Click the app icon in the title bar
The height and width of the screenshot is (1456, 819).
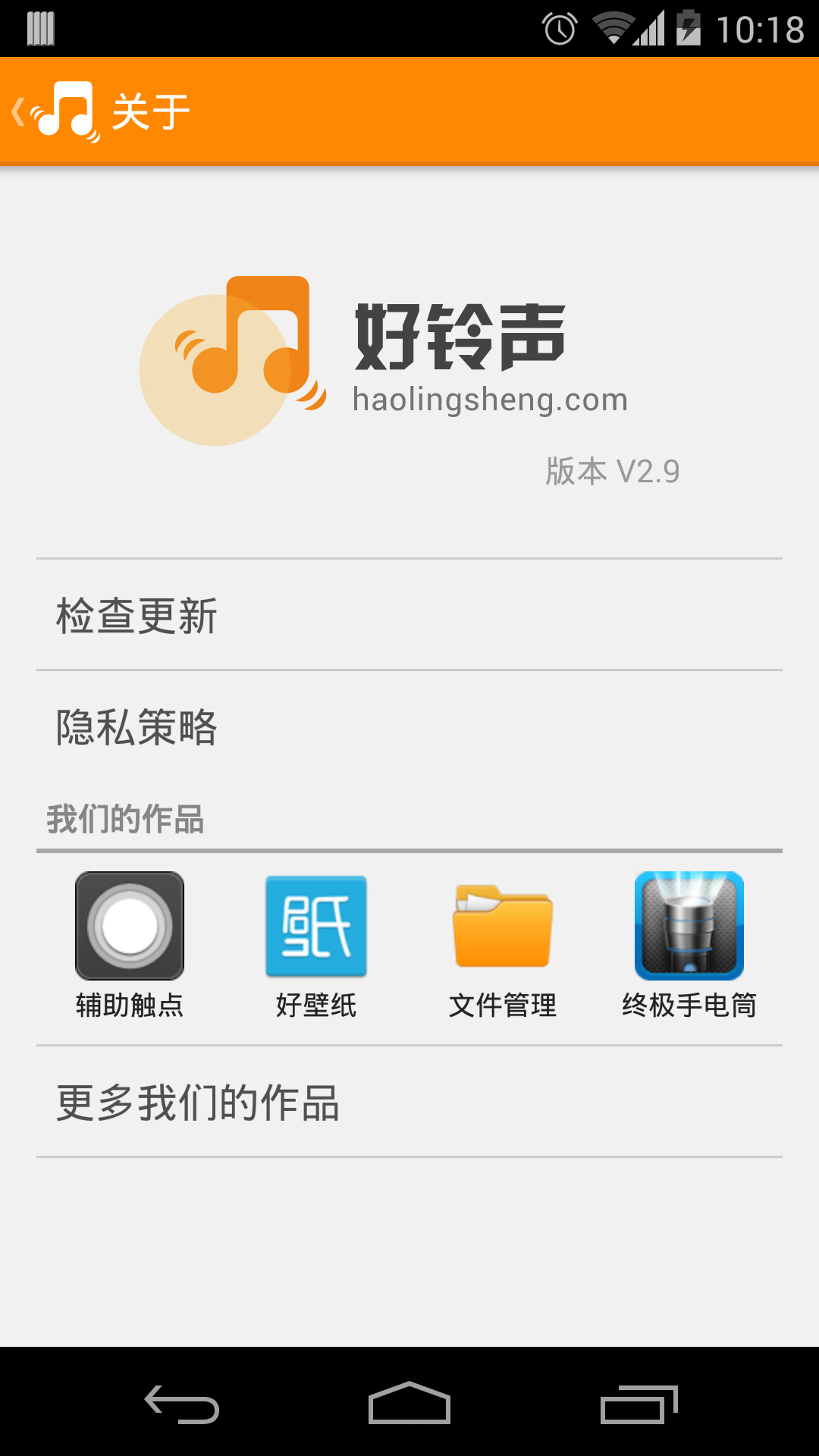click(x=64, y=110)
